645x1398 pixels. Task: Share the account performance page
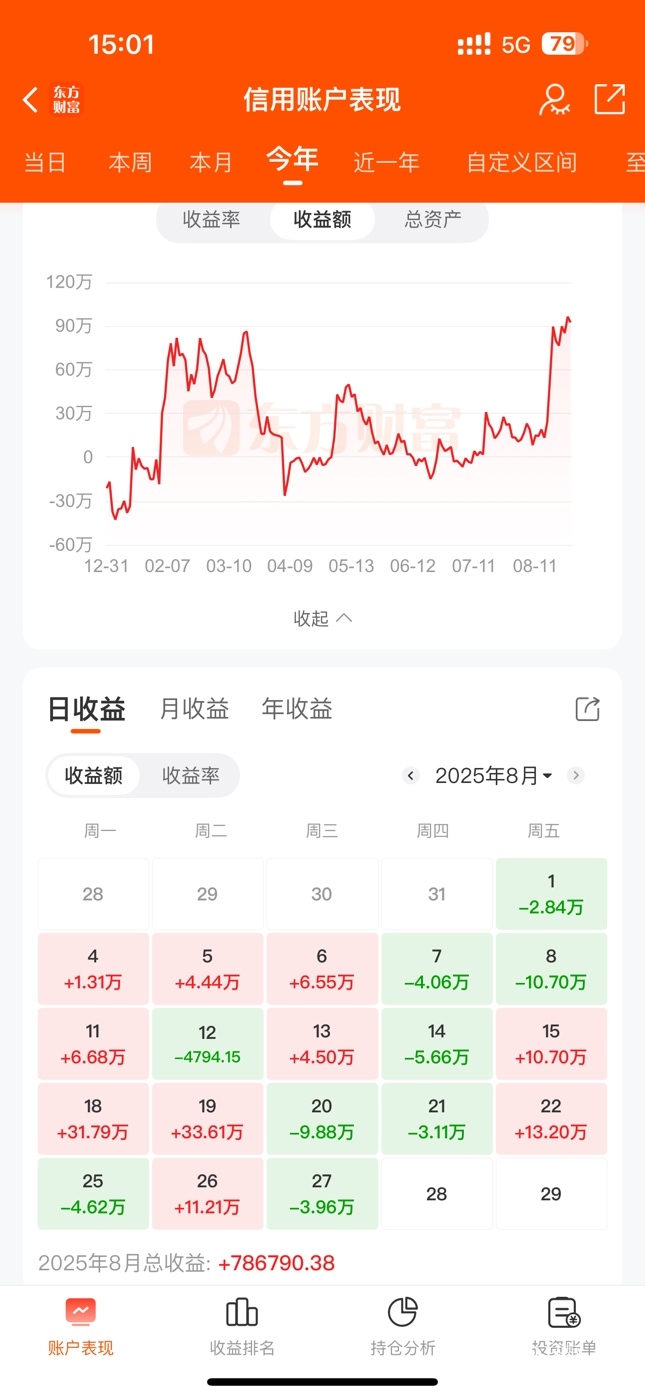point(609,99)
